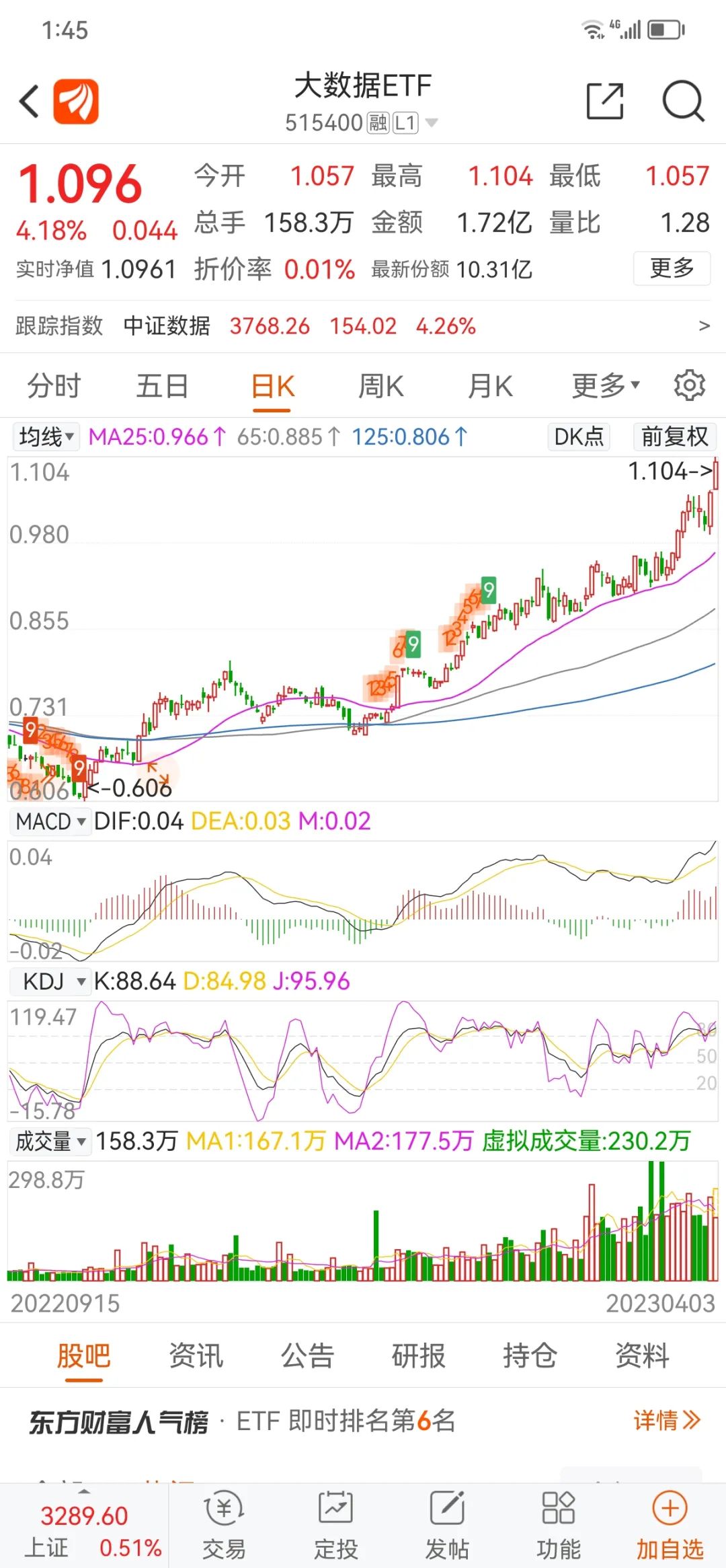The height and width of the screenshot is (1568, 726).
Task: Open chart settings gear
Action: click(689, 386)
